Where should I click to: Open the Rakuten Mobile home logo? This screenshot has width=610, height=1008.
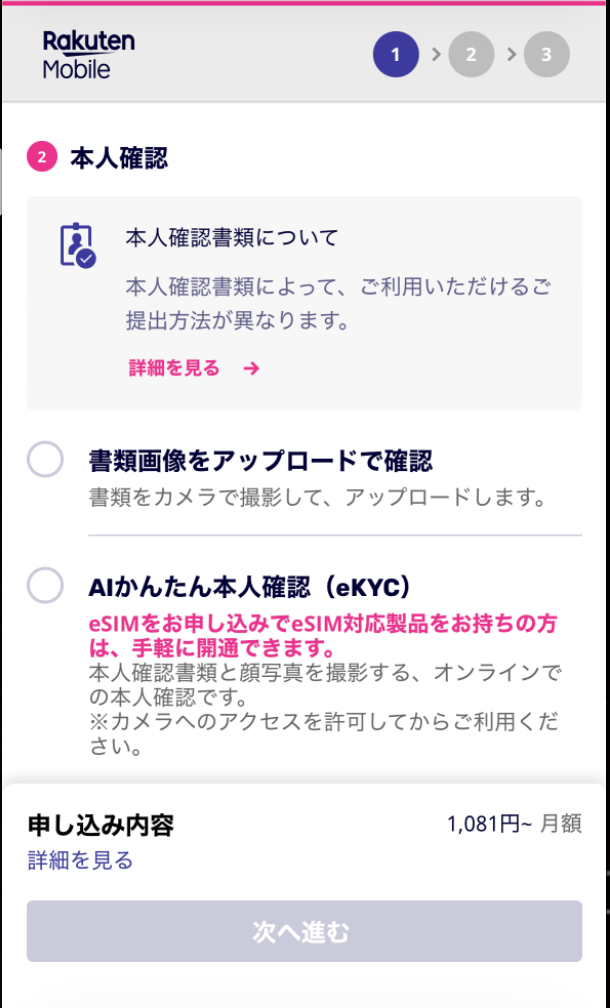pyautogui.click(x=88, y=55)
